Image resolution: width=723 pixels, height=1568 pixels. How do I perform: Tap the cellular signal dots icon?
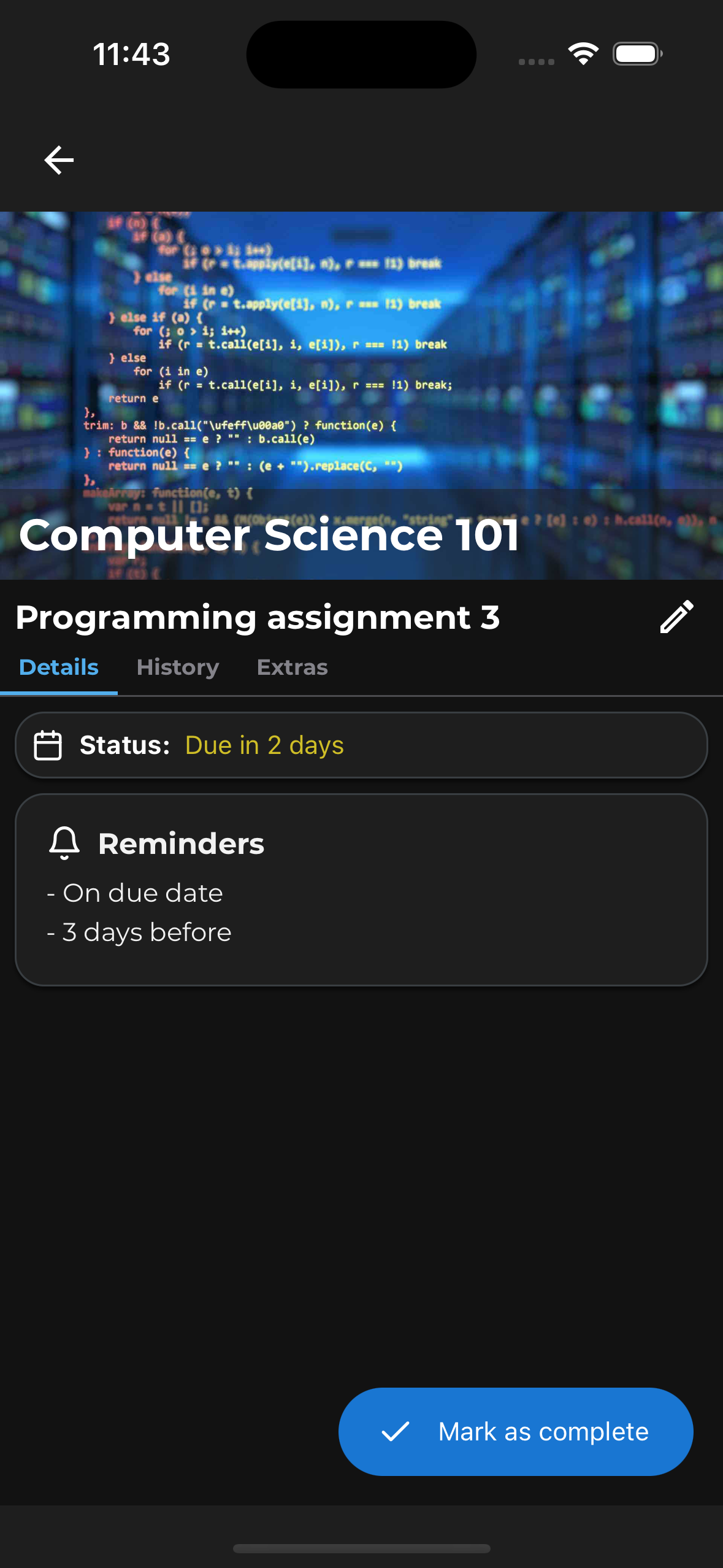point(535,61)
